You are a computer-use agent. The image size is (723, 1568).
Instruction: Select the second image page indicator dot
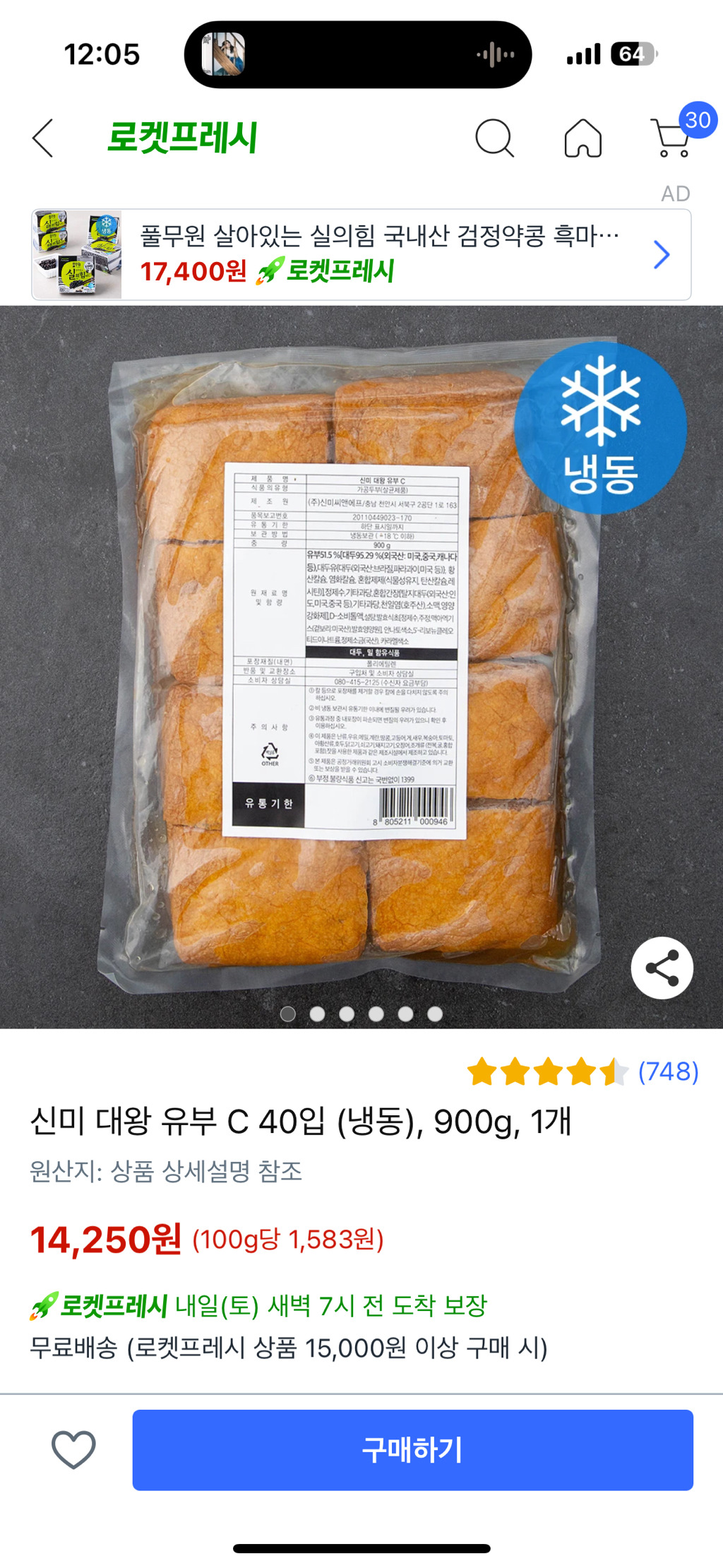(318, 1014)
